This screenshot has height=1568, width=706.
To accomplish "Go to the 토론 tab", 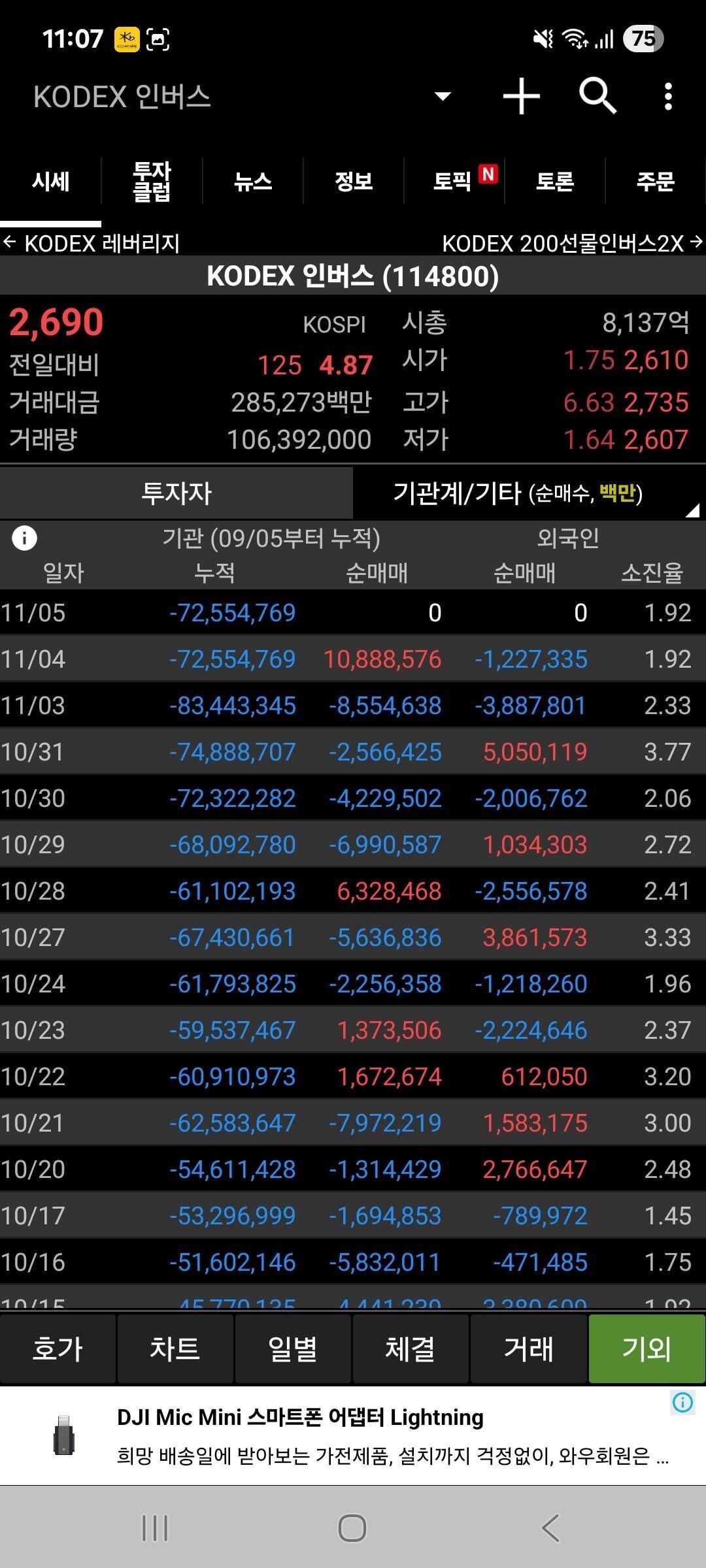I will tap(555, 182).
